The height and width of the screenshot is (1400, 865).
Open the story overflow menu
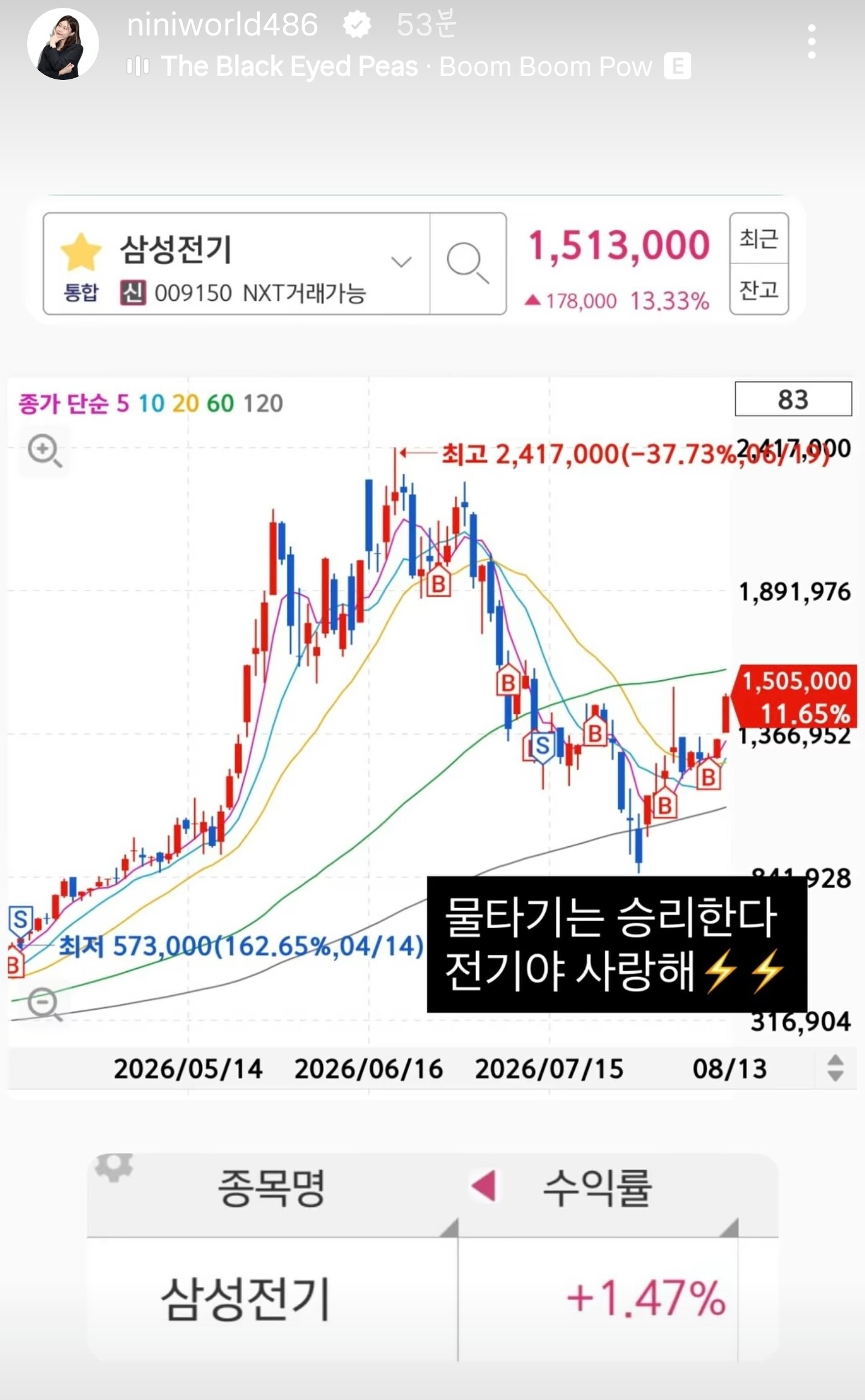(812, 41)
